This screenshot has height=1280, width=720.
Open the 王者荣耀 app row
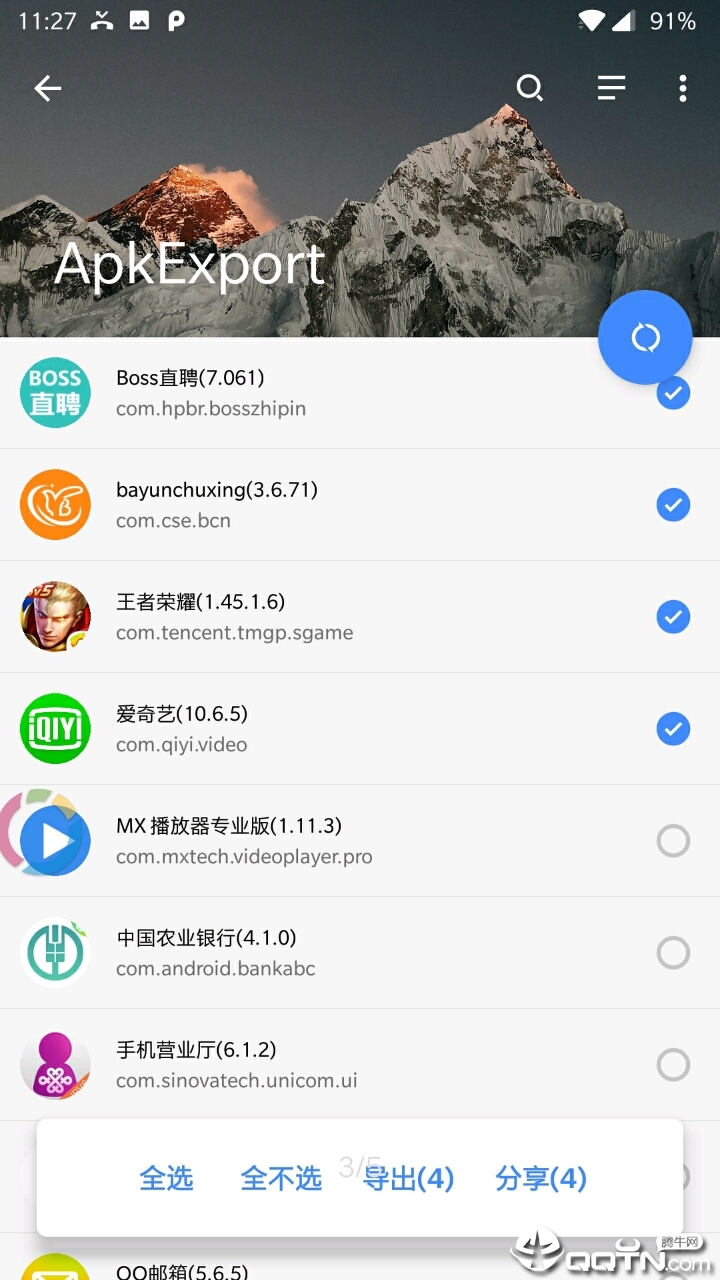click(x=300, y=617)
